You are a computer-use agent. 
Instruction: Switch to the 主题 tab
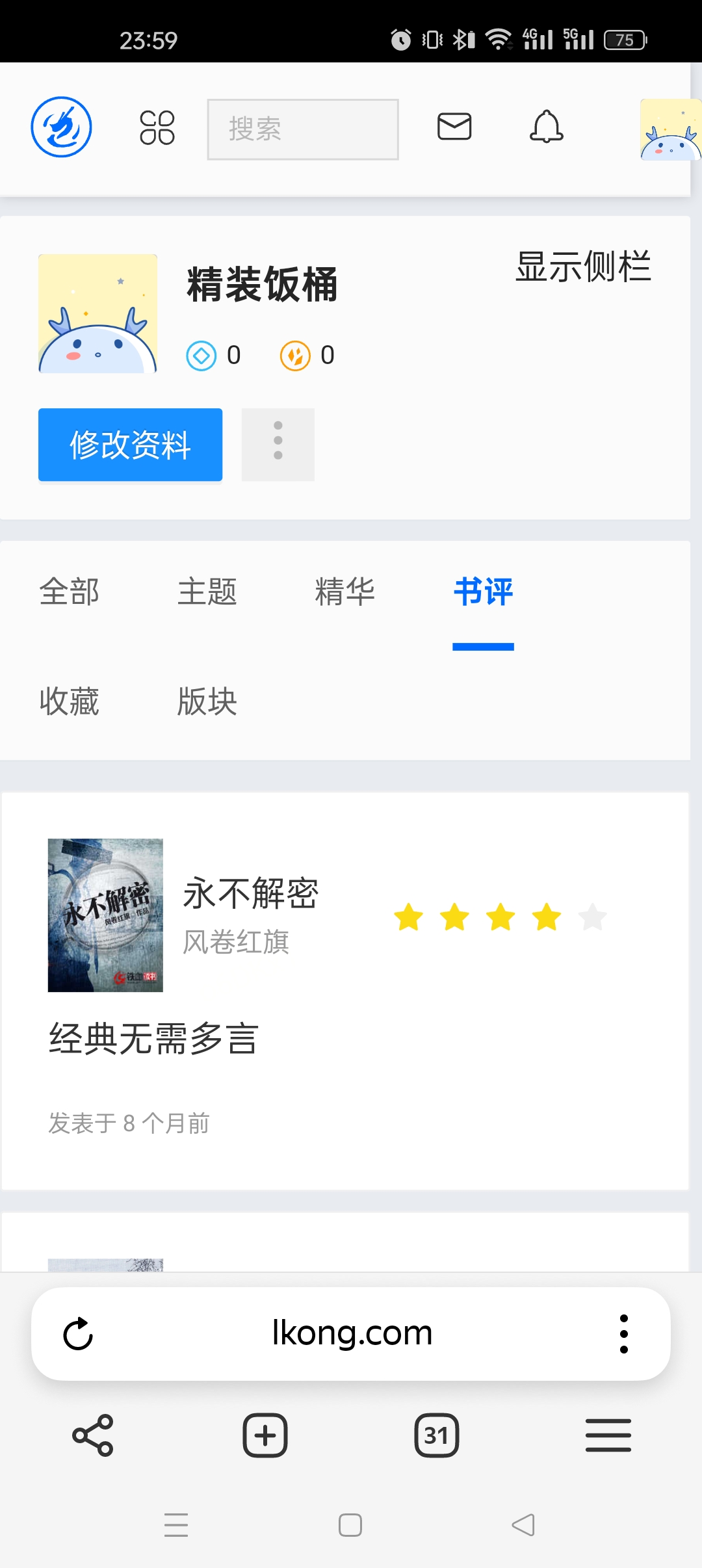(x=207, y=592)
